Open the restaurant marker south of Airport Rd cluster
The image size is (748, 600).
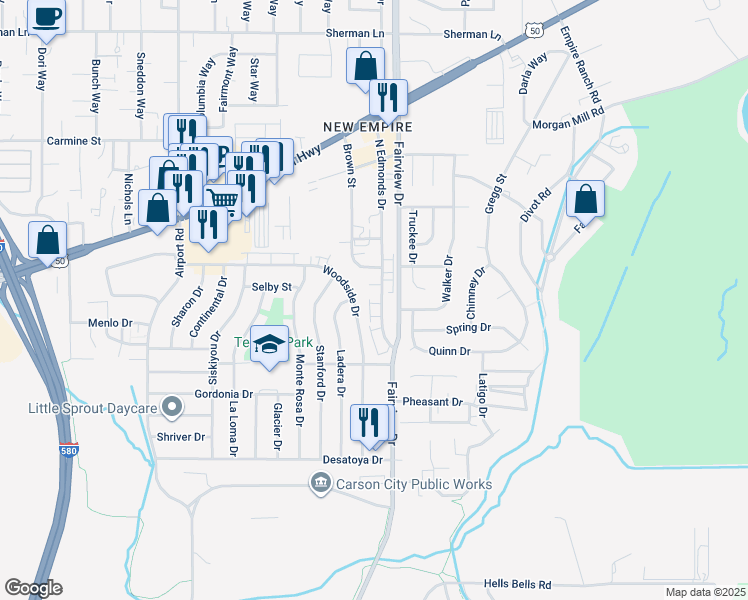(207, 225)
